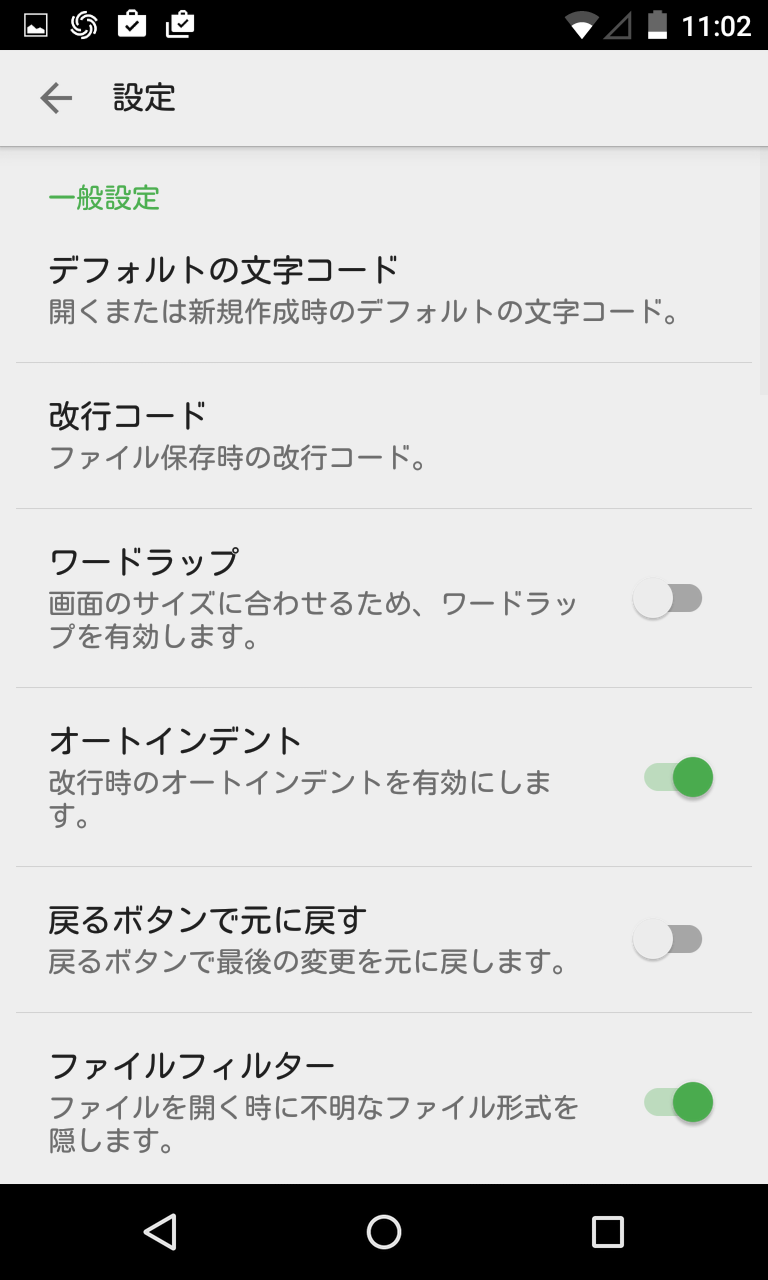Open the Syncthing notification icon

point(82,24)
